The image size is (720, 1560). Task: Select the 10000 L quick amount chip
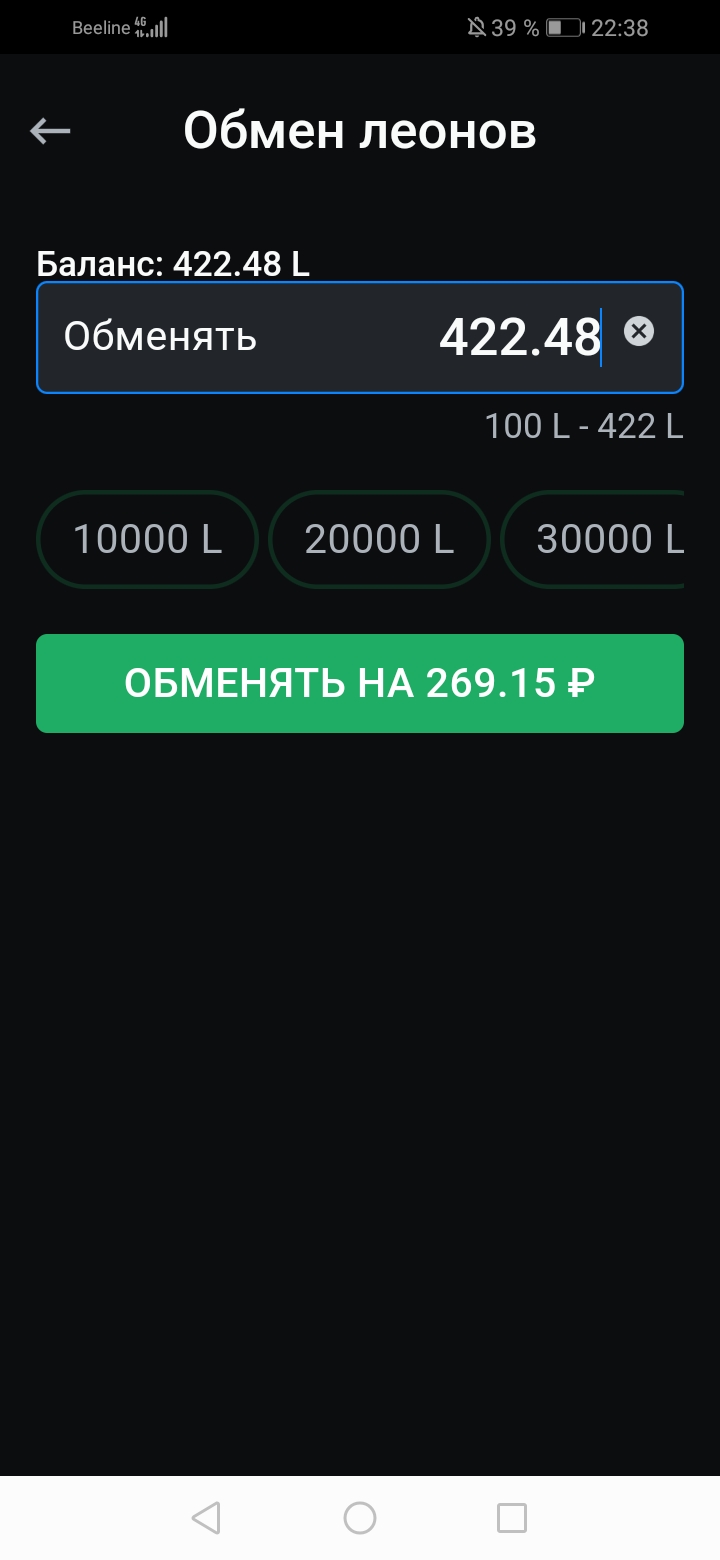(x=147, y=539)
